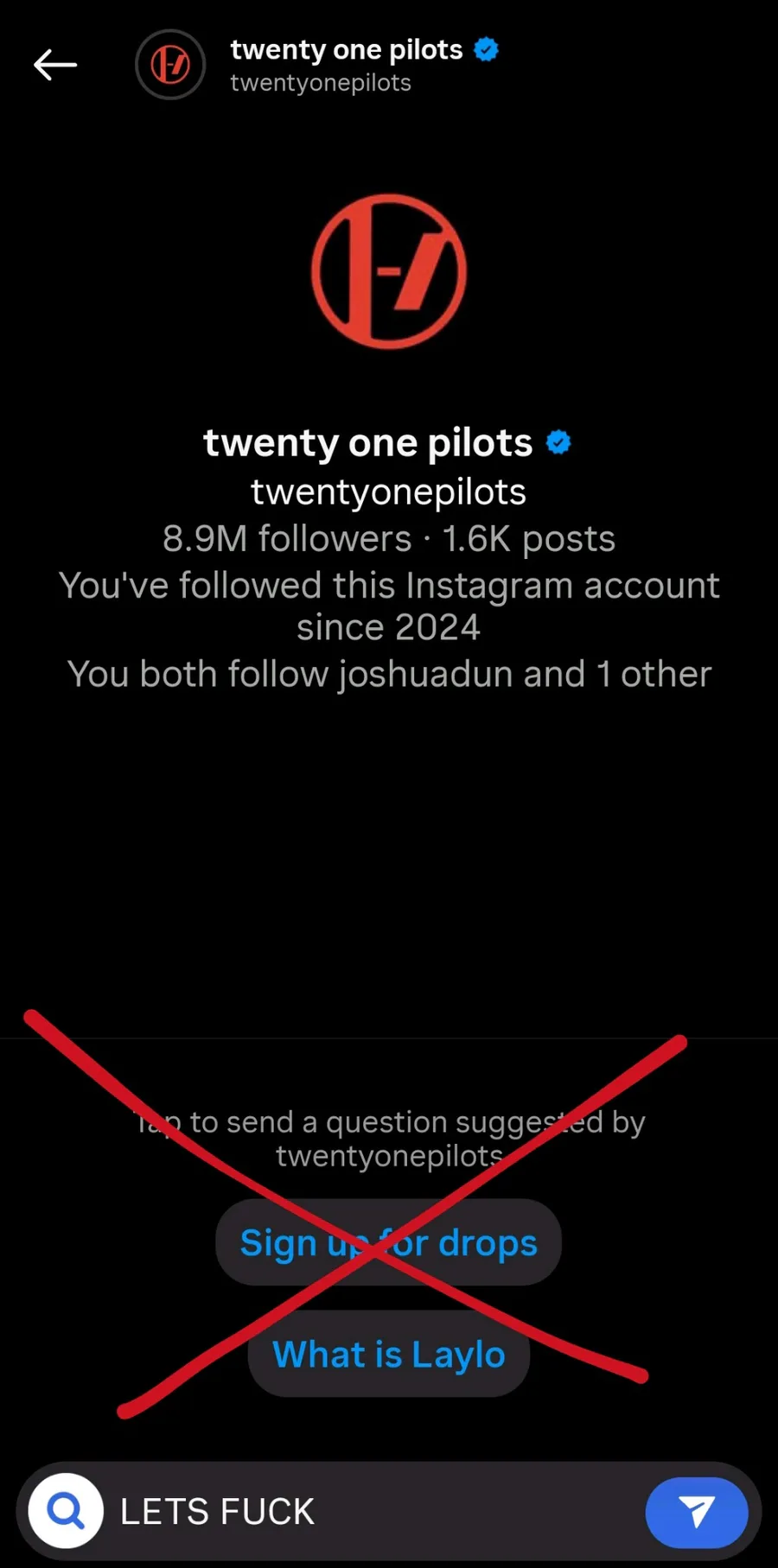778x1568 pixels.
Task: Open the search icon beside message box
Action: point(66,1511)
